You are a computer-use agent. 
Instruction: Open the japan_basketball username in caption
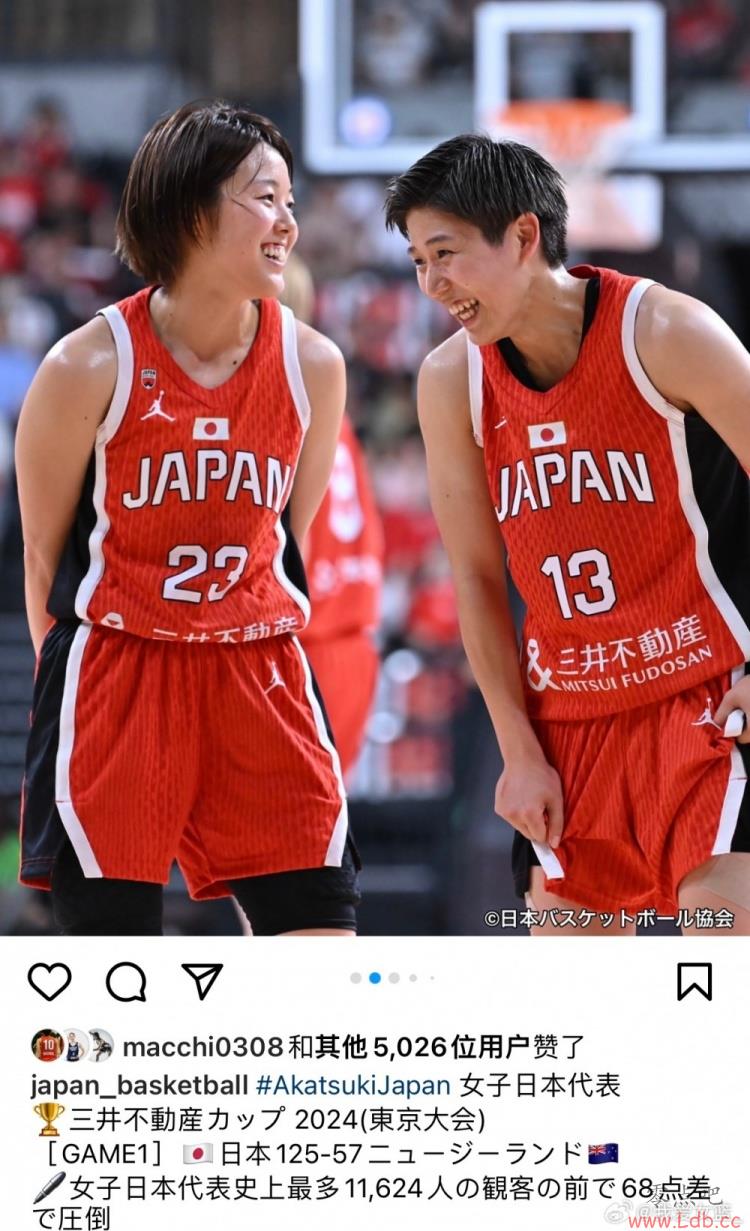(139, 1084)
